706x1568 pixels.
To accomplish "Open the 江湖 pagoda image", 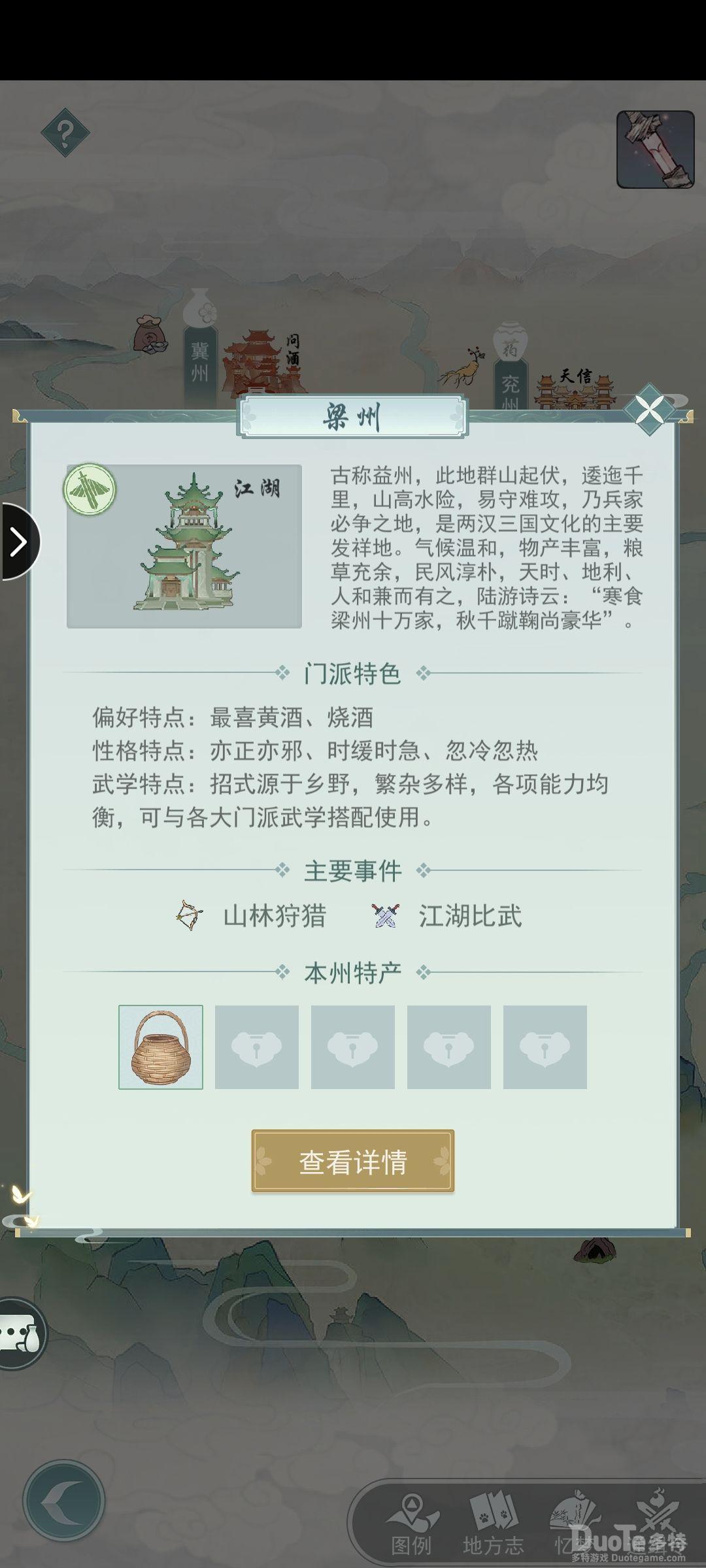I will [184, 546].
